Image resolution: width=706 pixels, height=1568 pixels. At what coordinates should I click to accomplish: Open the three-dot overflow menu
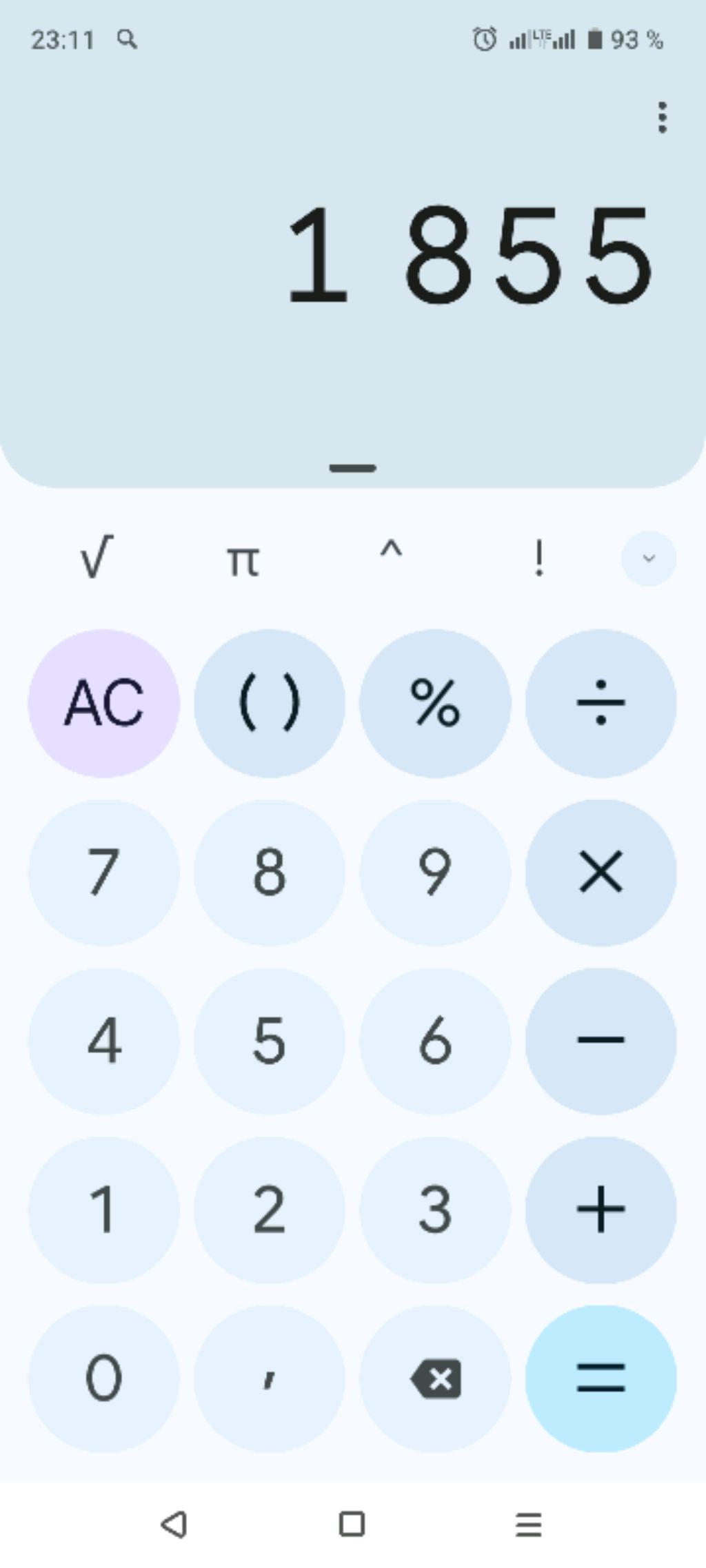pyautogui.click(x=662, y=117)
